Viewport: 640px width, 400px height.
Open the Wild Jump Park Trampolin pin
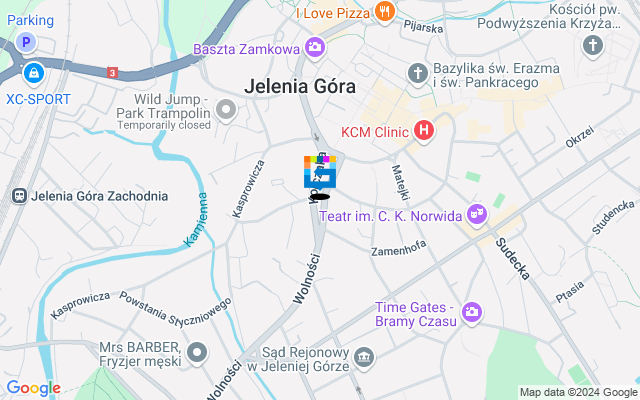[227, 110]
